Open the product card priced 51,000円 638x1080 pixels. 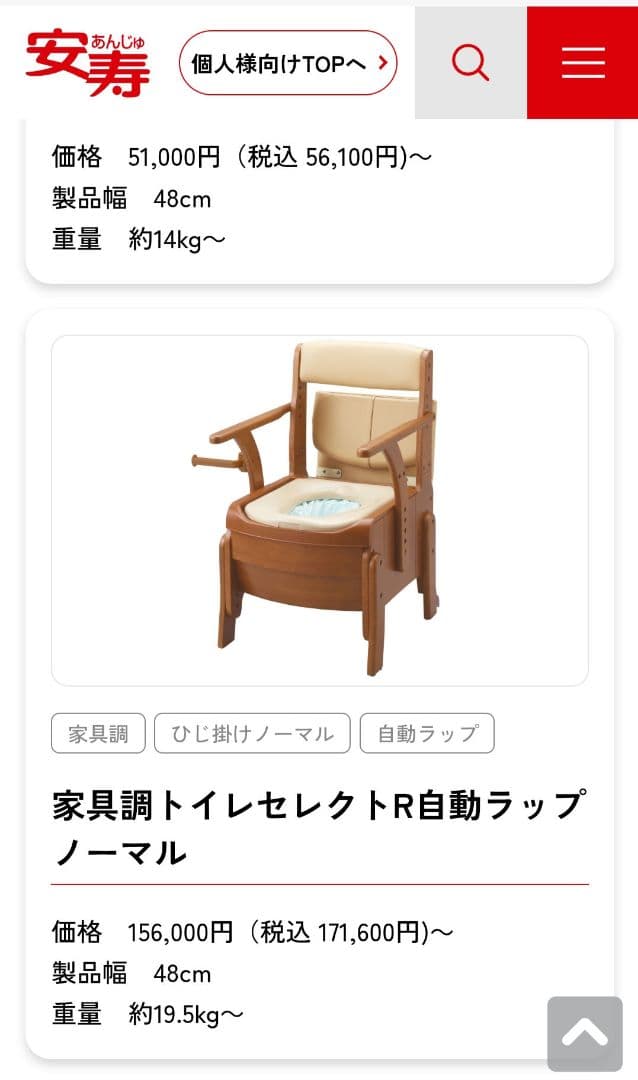click(x=320, y=201)
